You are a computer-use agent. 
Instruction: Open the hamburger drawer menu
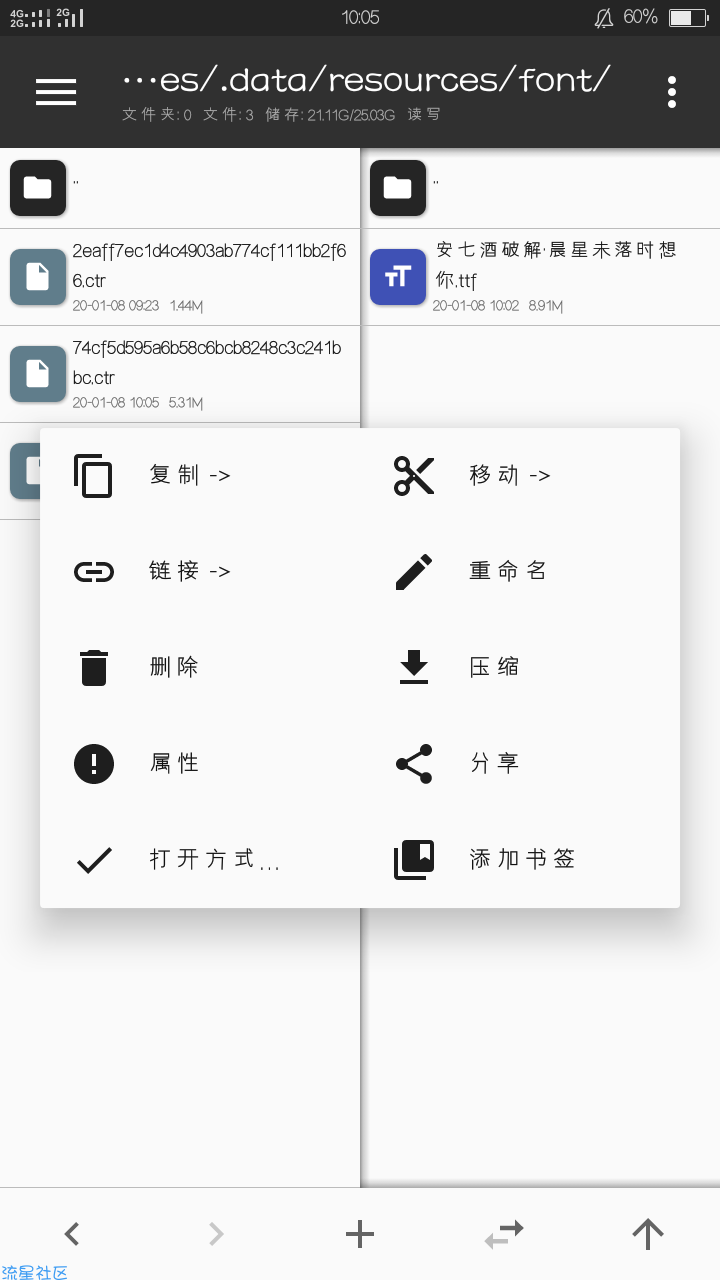coord(56,91)
